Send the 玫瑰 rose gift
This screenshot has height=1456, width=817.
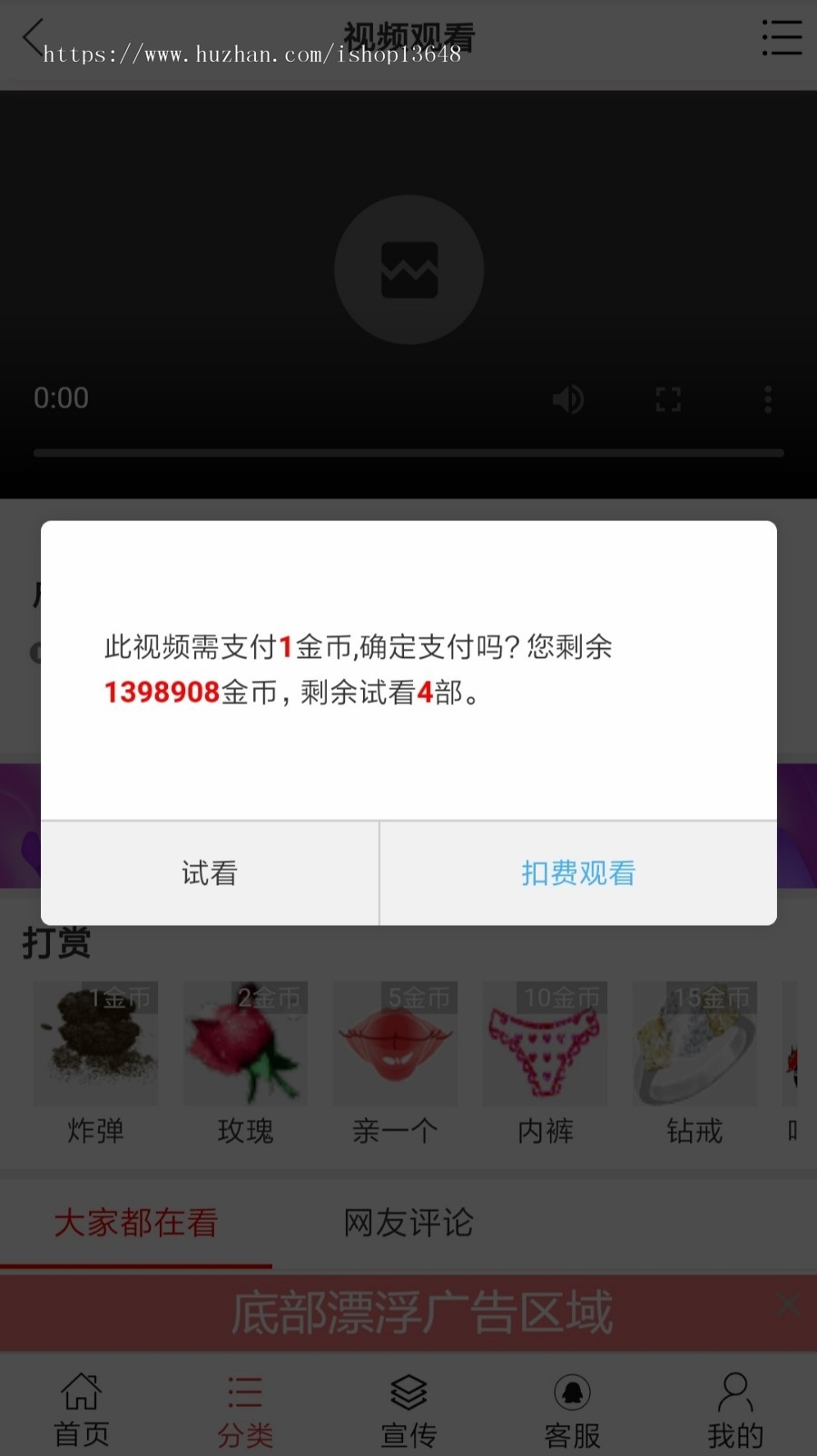pyautogui.click(x=245, y=1043)
